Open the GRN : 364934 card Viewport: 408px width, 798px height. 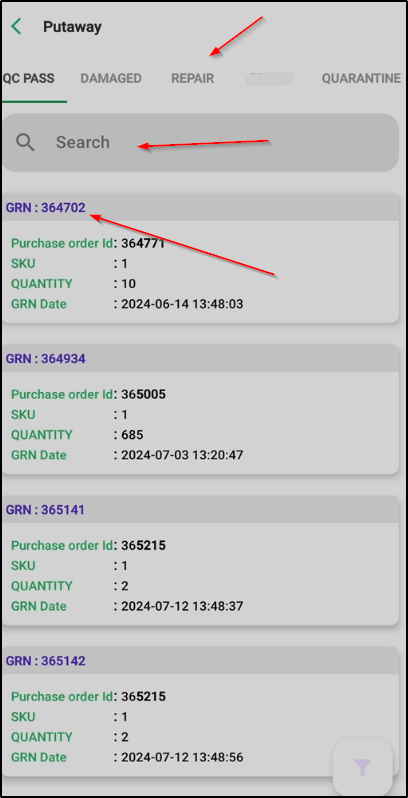pos(200,409)
